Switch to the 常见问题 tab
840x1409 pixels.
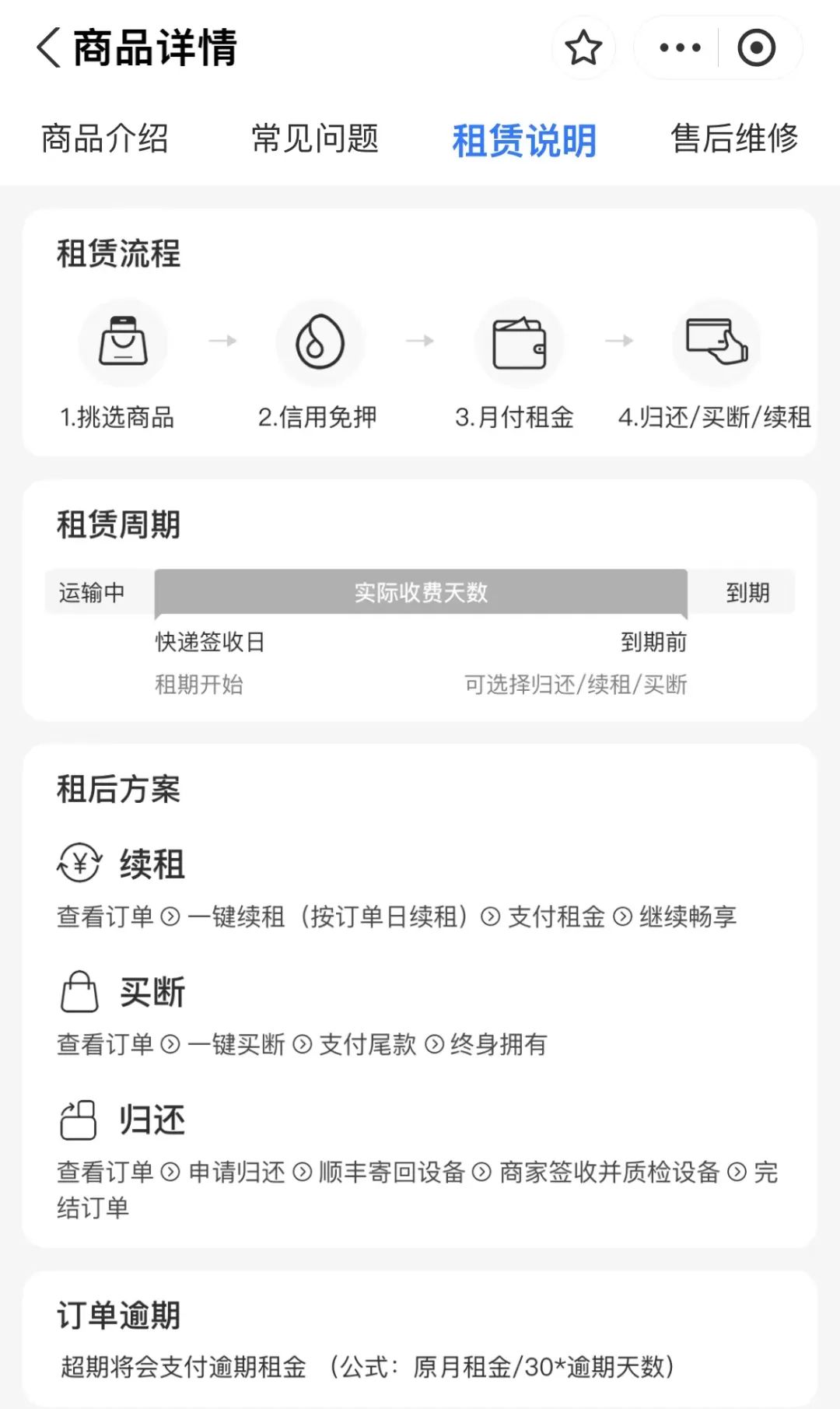(x=315, y=139)
